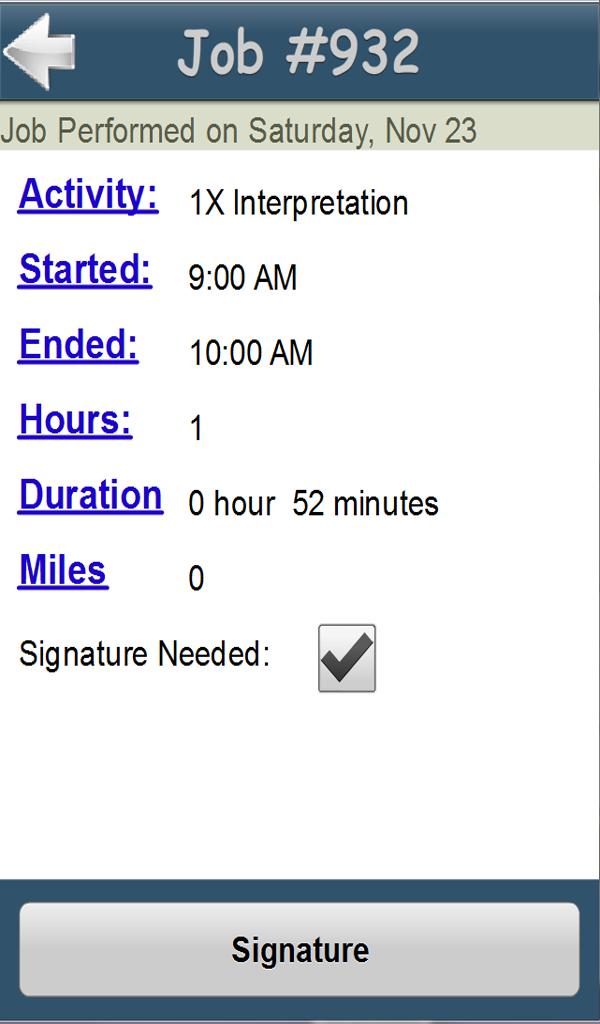Open the Activity link
The width and height of the screenshot is (600, 1024).
(88, 195)
